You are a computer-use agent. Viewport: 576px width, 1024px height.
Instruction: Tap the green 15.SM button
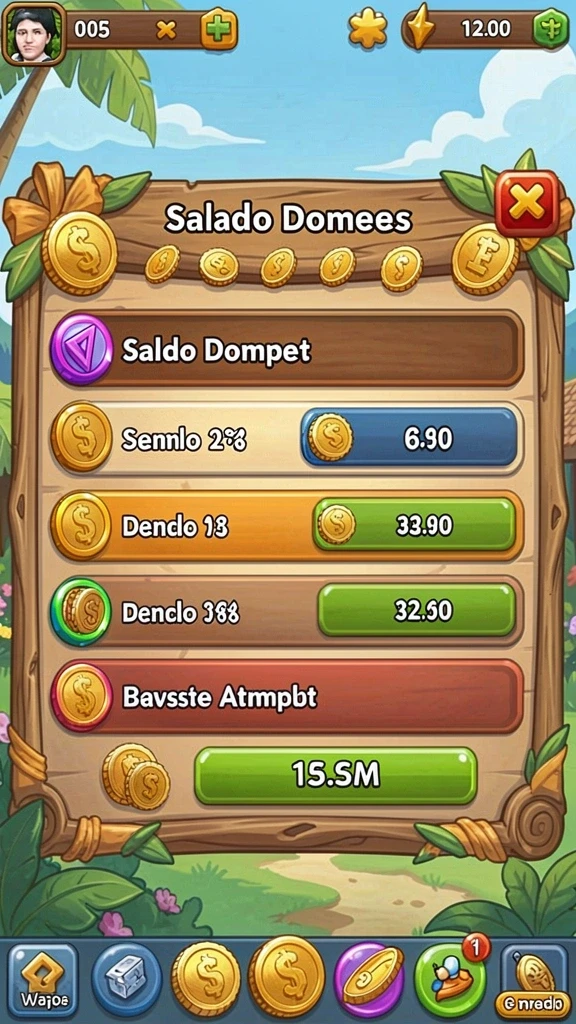336,775
